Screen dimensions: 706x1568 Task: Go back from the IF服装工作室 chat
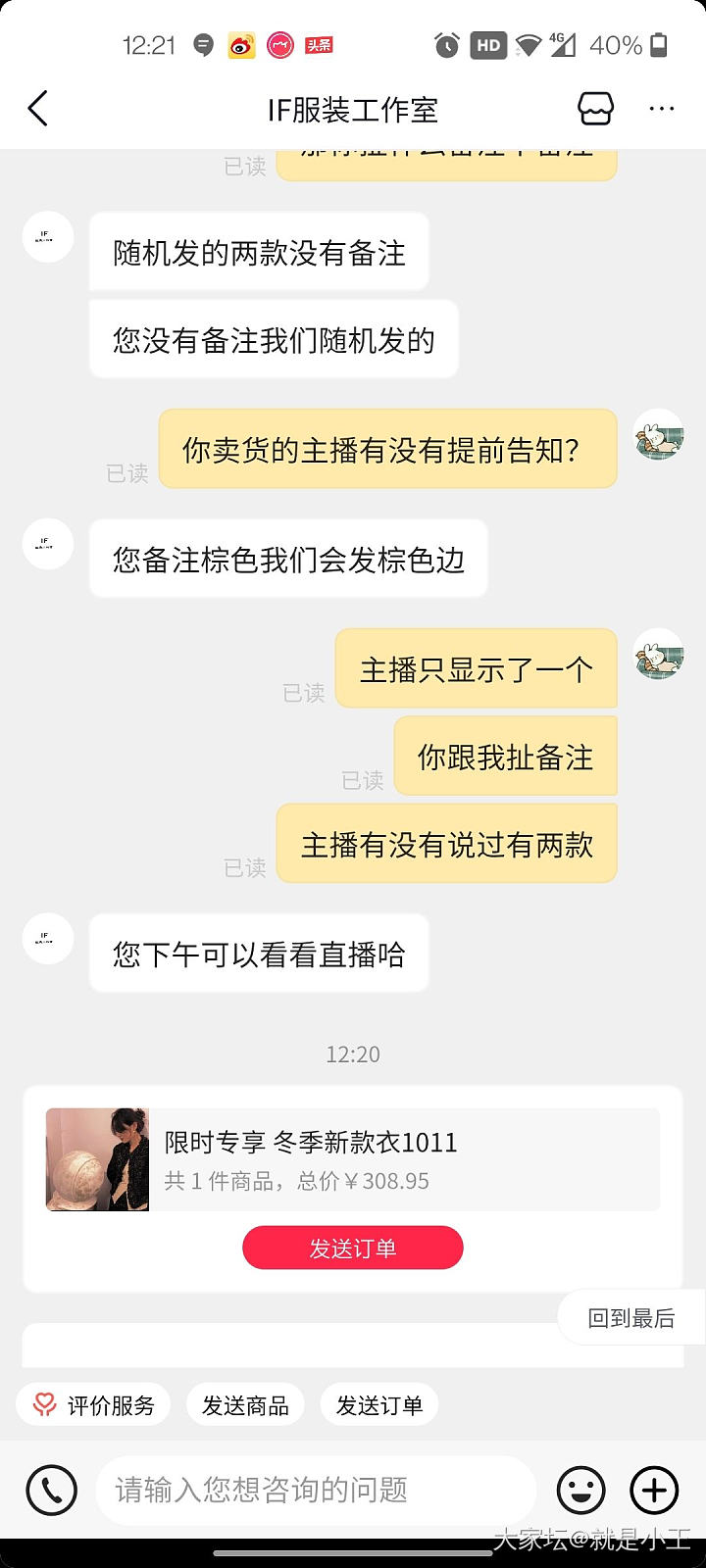[38, 109]
